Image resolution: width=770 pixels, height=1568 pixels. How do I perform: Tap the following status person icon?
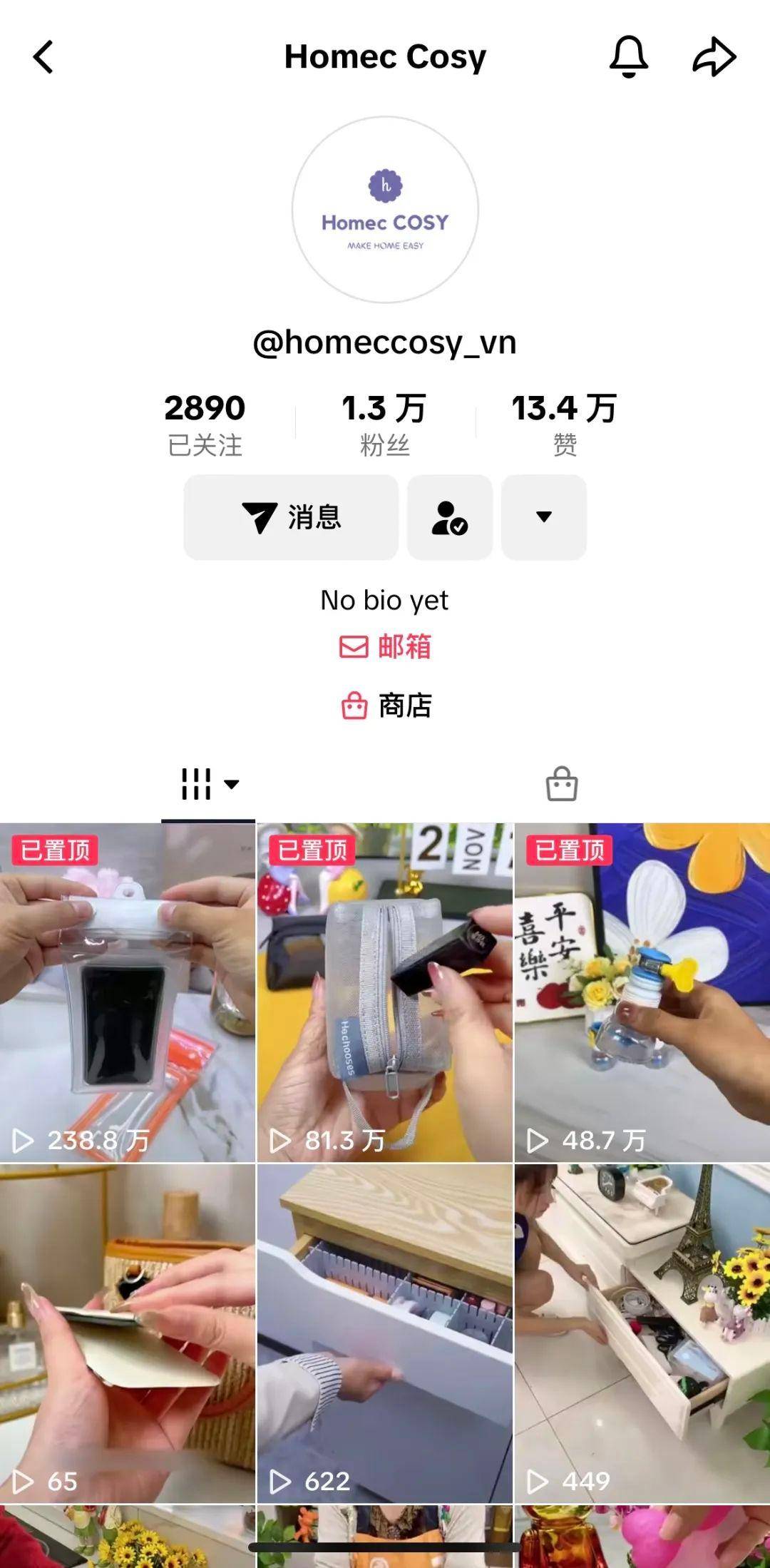pyautogui.click(x=450, y=517)
